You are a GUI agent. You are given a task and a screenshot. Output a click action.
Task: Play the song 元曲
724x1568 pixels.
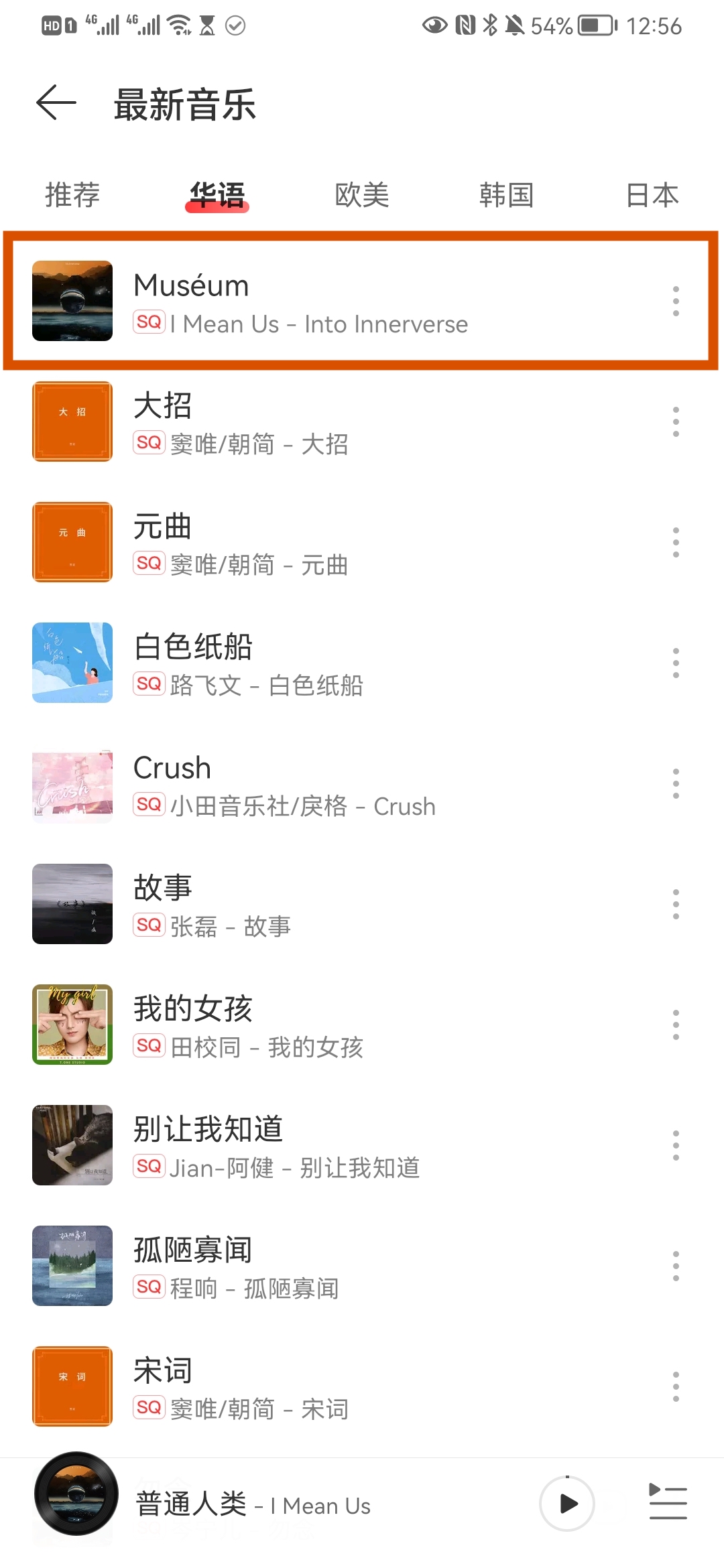302,543
